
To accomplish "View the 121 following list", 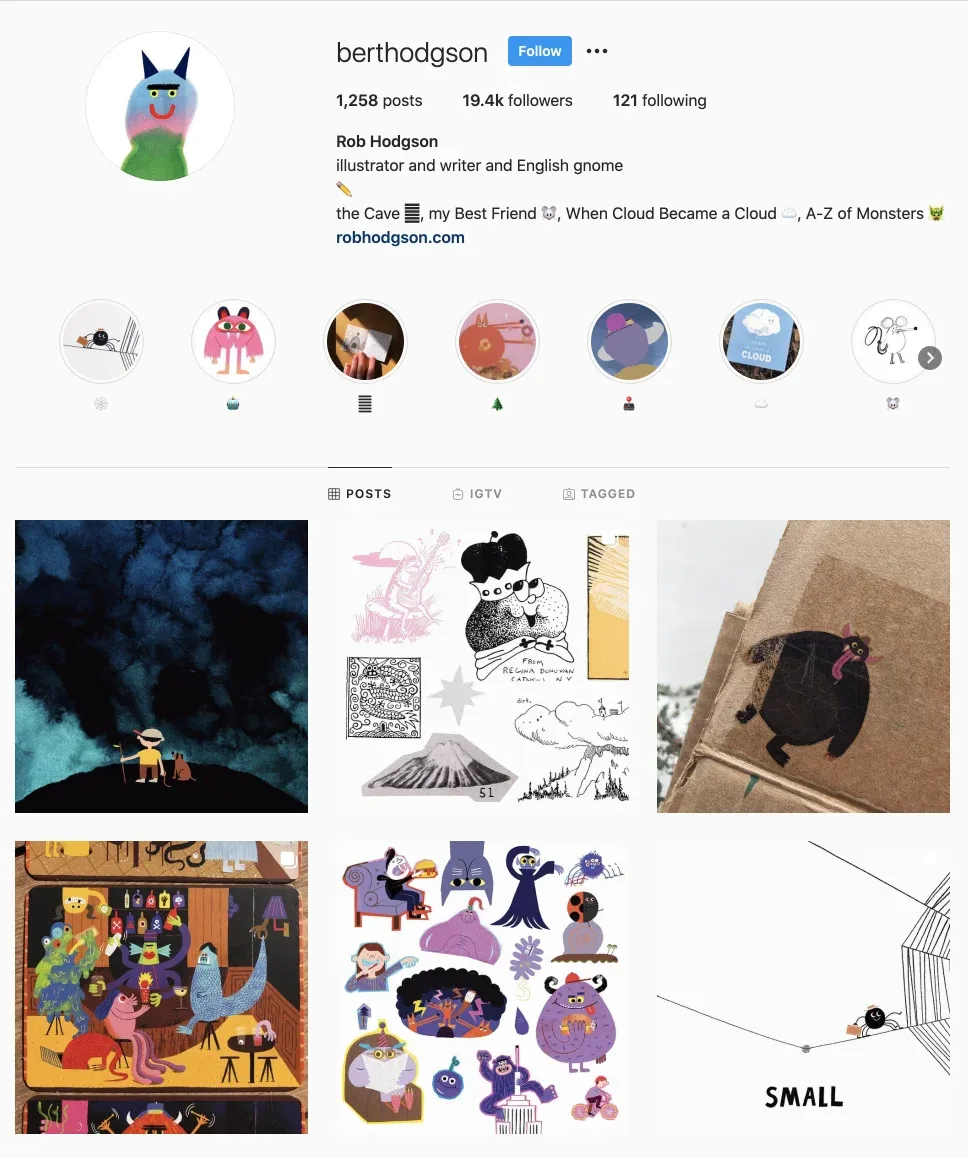I will [x=659, y=100].
